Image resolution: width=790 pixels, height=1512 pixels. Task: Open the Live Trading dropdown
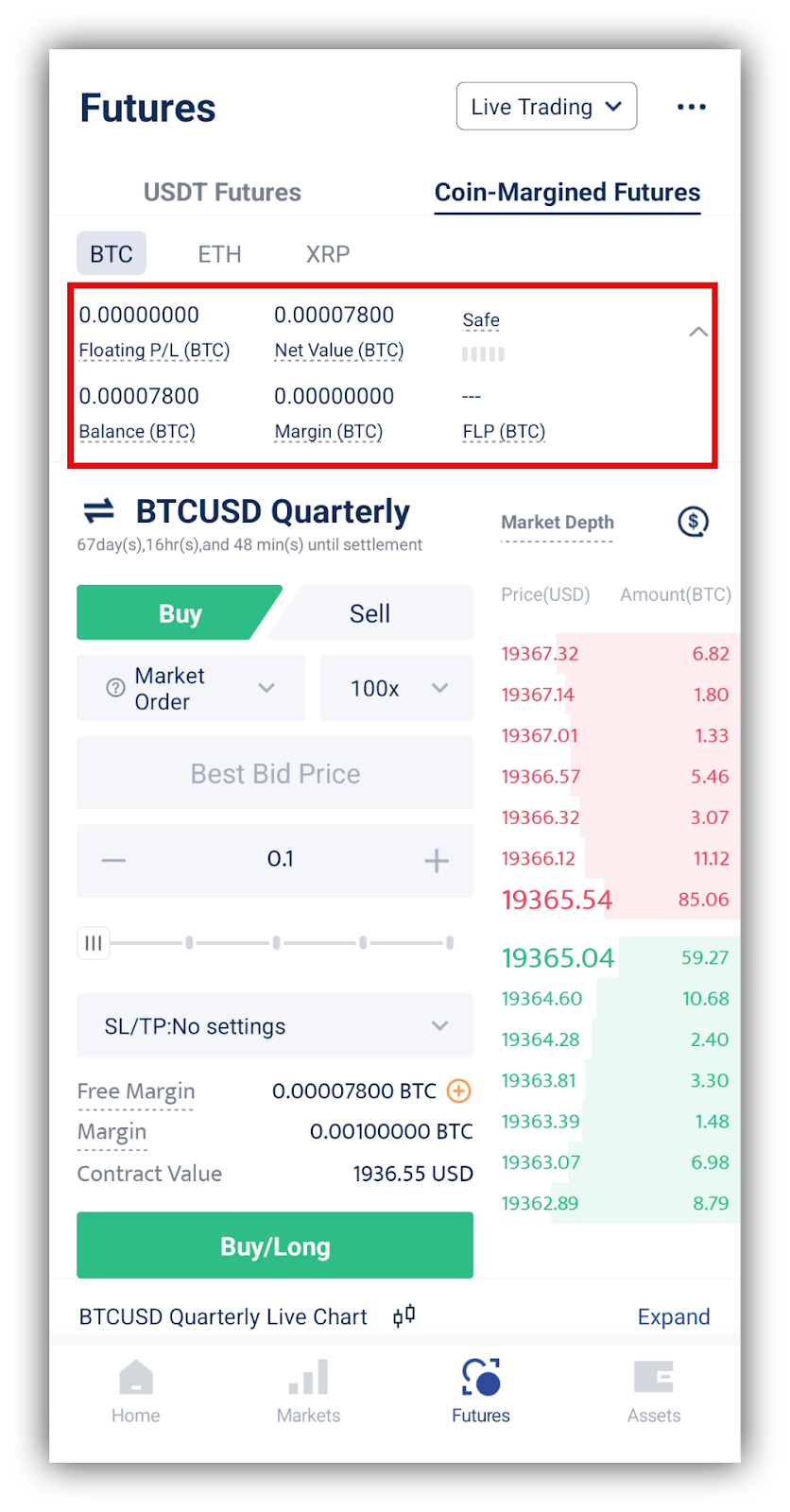click(546, 107)
